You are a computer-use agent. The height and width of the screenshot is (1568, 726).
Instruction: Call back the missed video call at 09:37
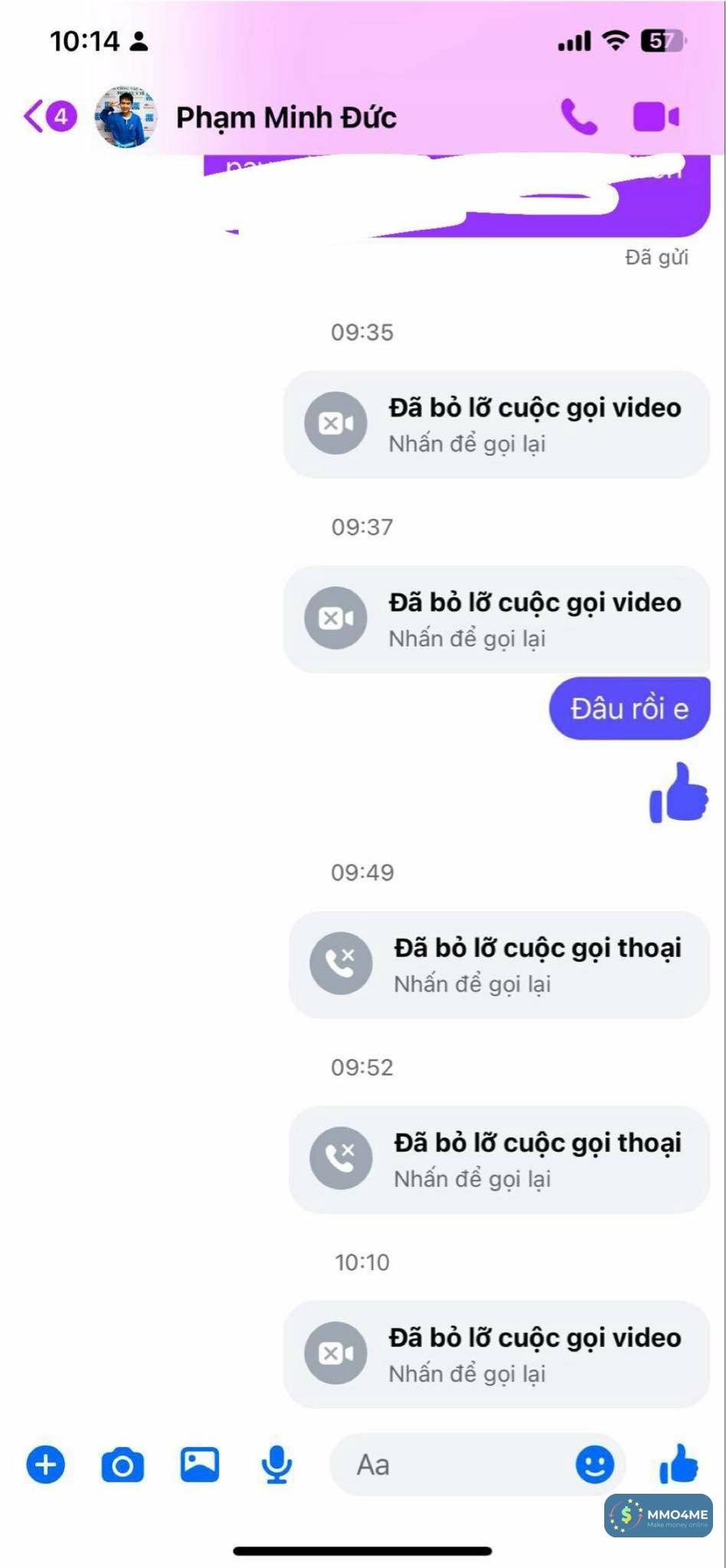click(496, 619)
